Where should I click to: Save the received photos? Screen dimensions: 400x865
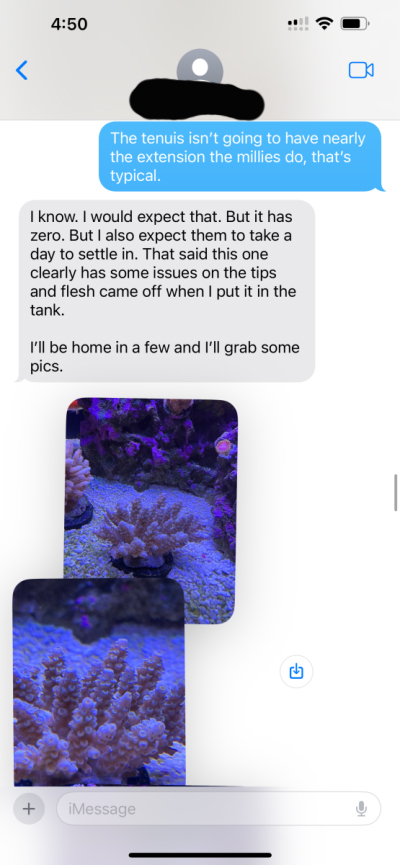point(296,671)
